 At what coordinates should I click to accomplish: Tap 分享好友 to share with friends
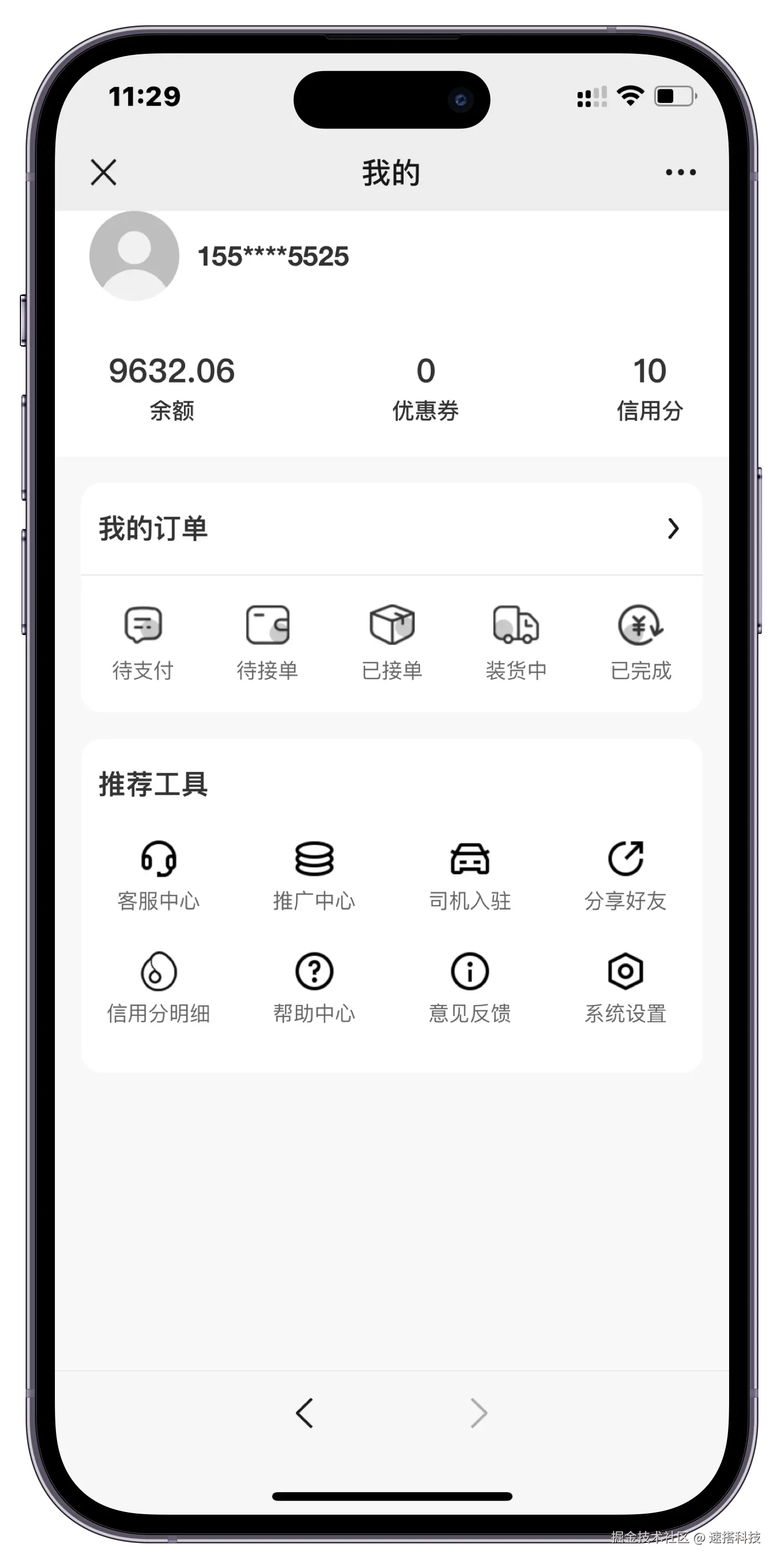(625, 874)
